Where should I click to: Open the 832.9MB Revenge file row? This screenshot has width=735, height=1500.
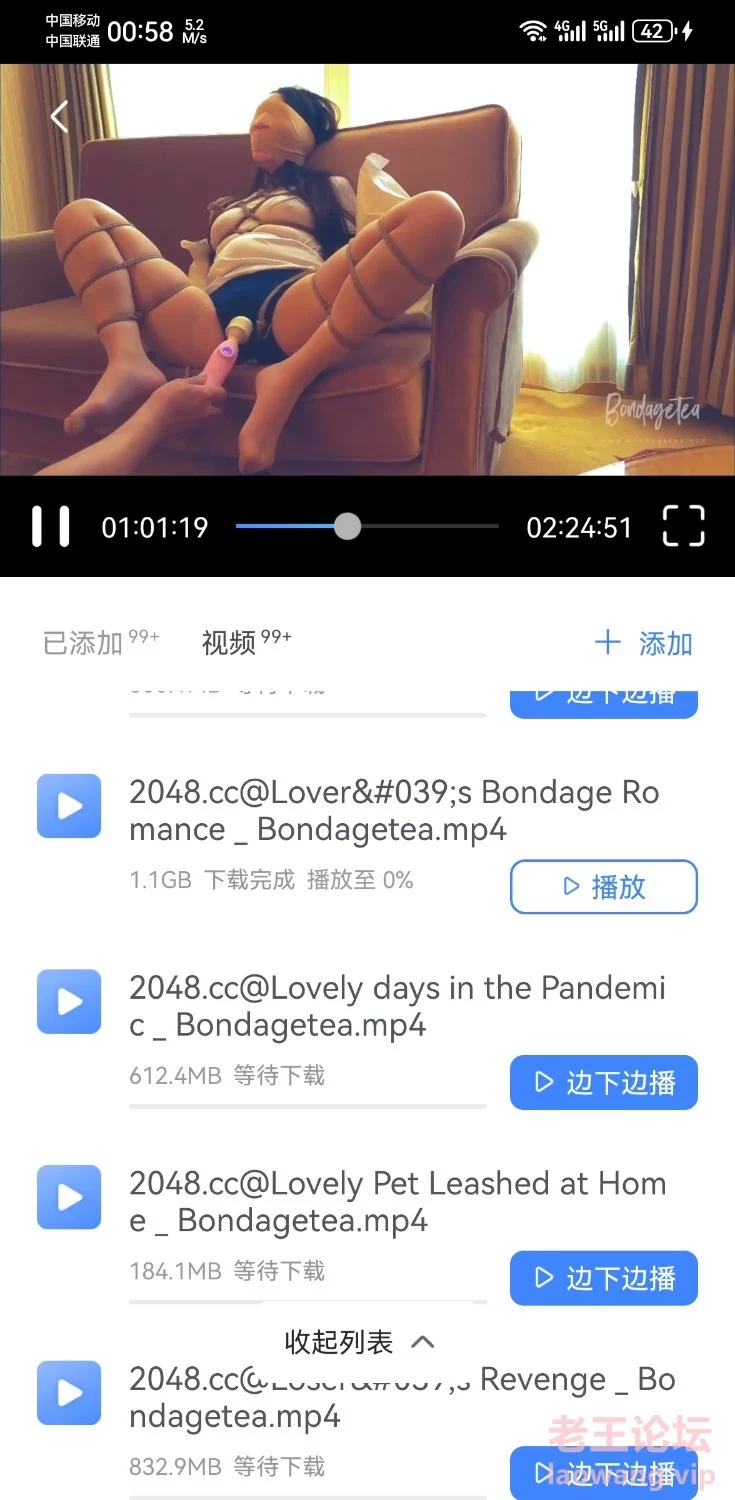tap(300, 1416)
